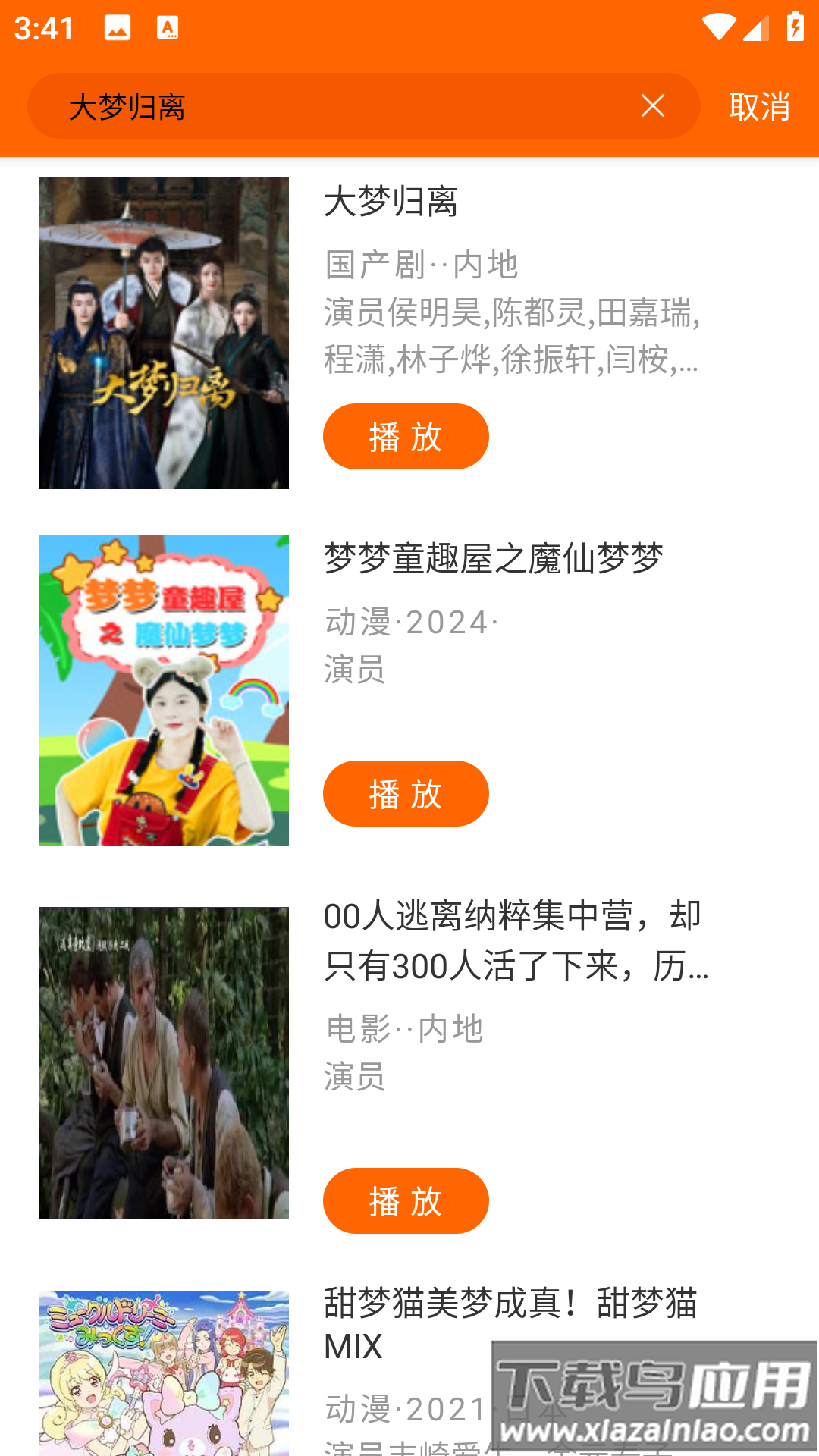
Task: Click the 国产剧··内地 category label
Action: point(422,265)
